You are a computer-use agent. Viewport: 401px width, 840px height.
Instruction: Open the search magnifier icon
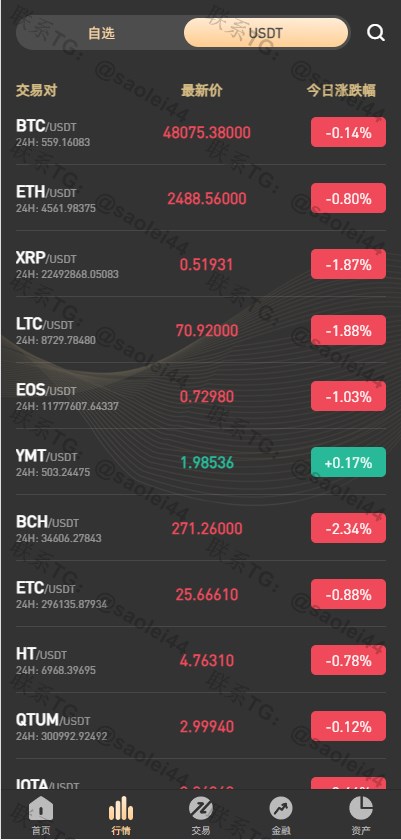pyautogui.click(x=376, y=33)
